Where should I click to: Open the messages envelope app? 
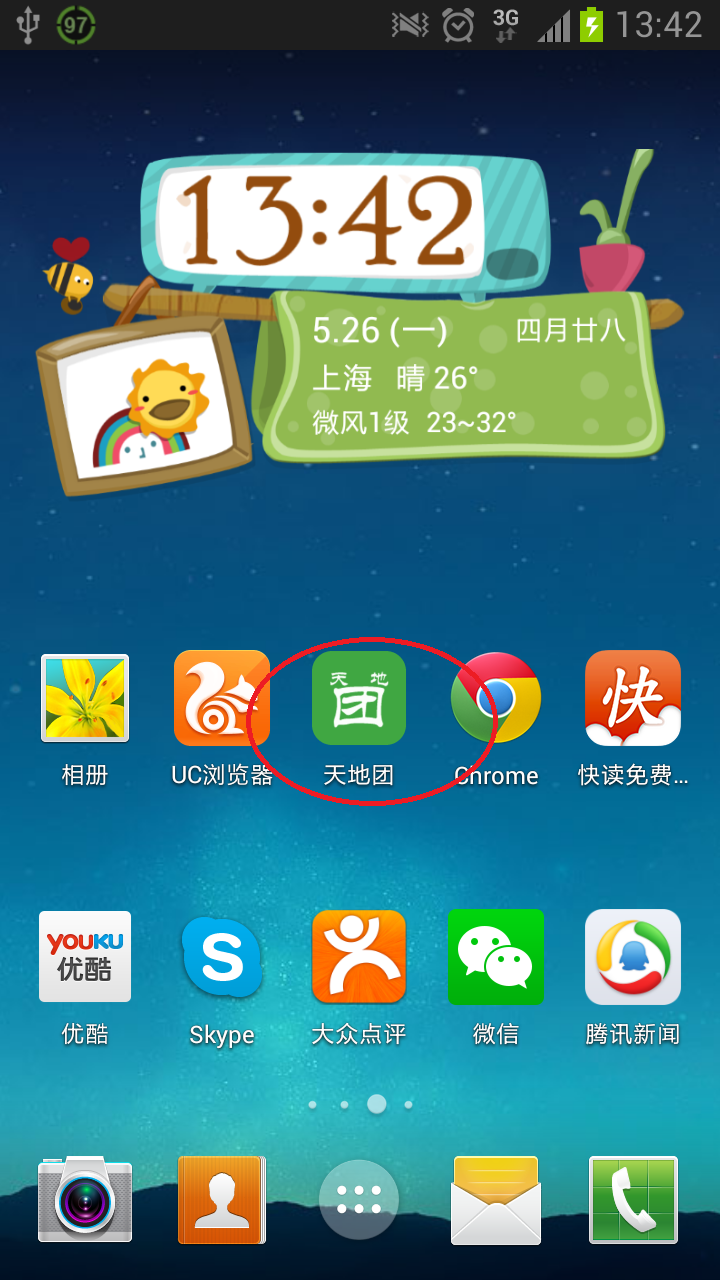(x=496, y=1200)
